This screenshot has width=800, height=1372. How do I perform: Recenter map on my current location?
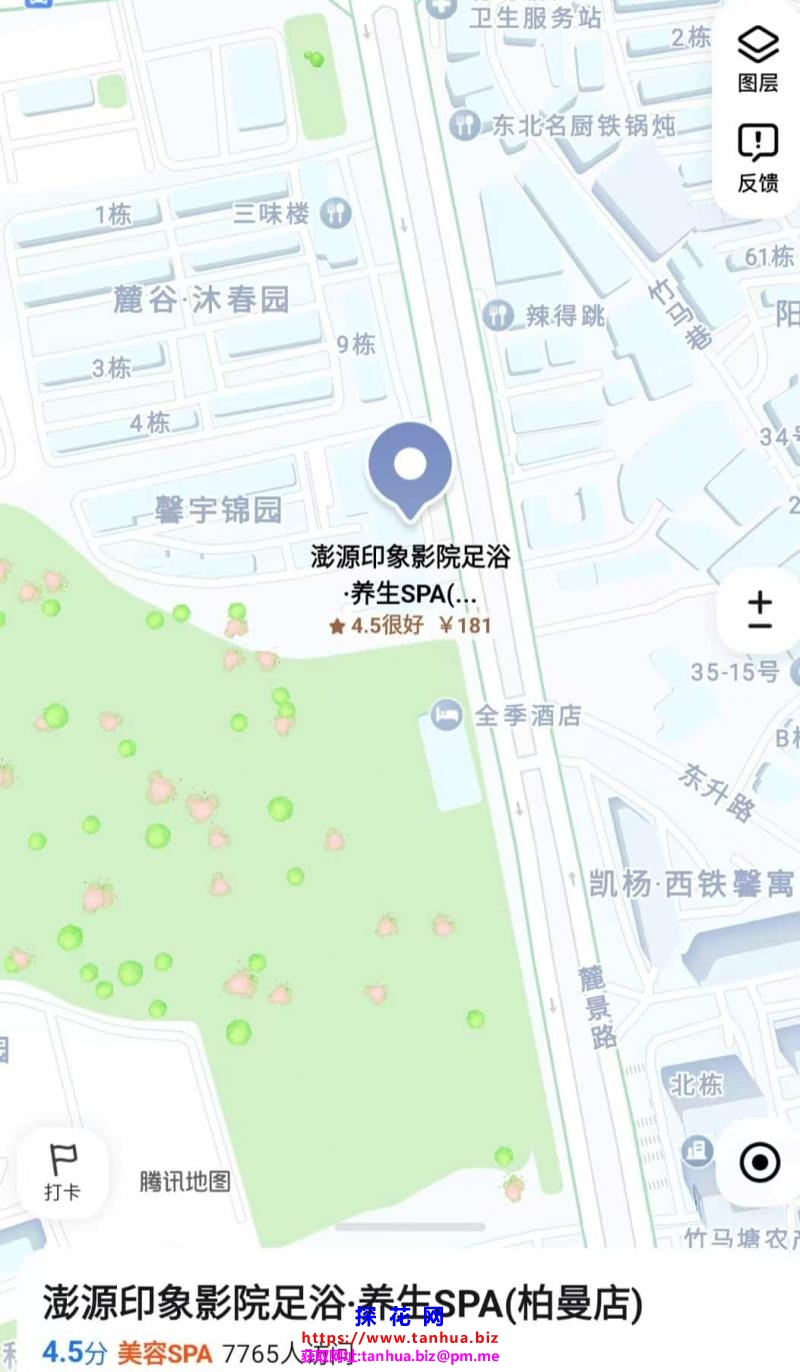coord(759,1162)
